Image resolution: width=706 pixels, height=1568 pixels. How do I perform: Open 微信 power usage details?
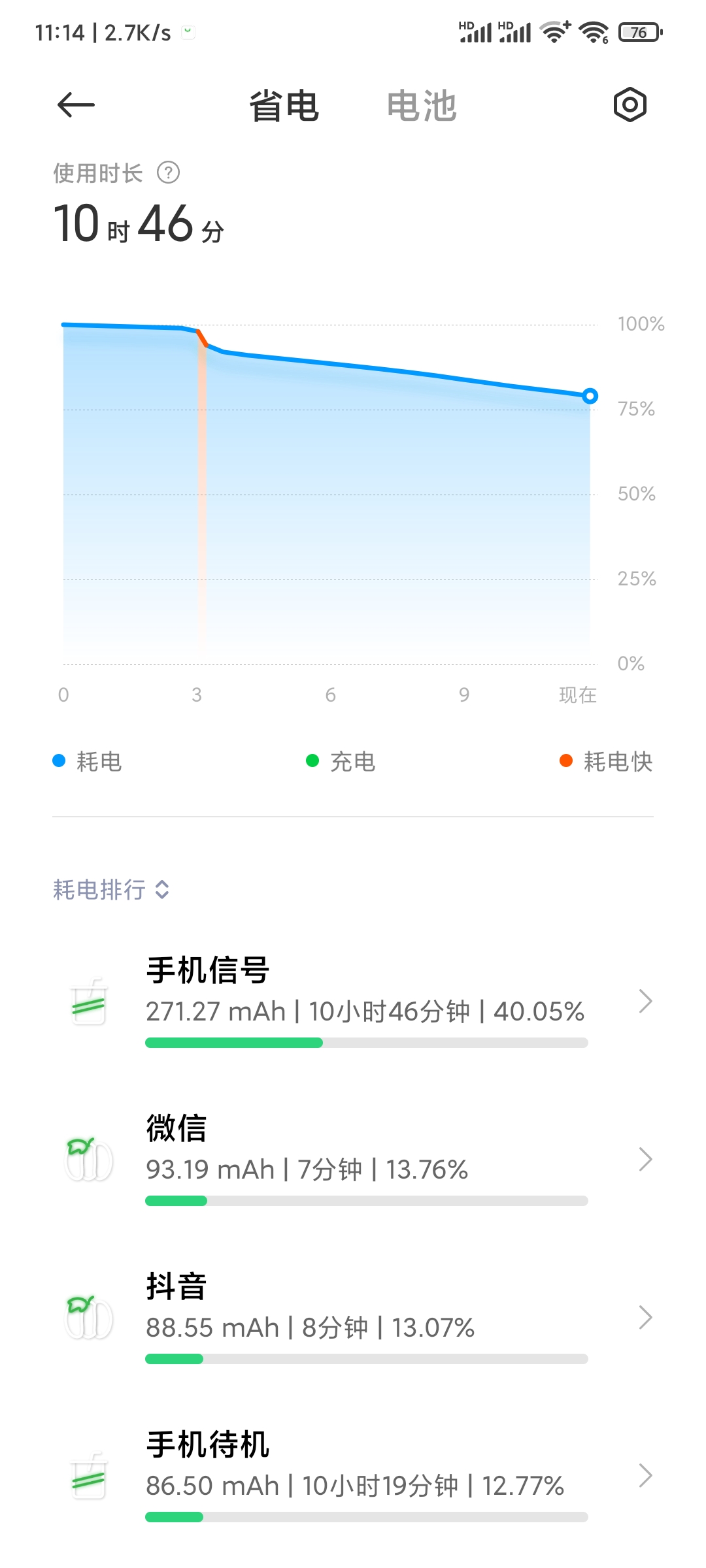pyautogui.click(x=353, y=1159)
